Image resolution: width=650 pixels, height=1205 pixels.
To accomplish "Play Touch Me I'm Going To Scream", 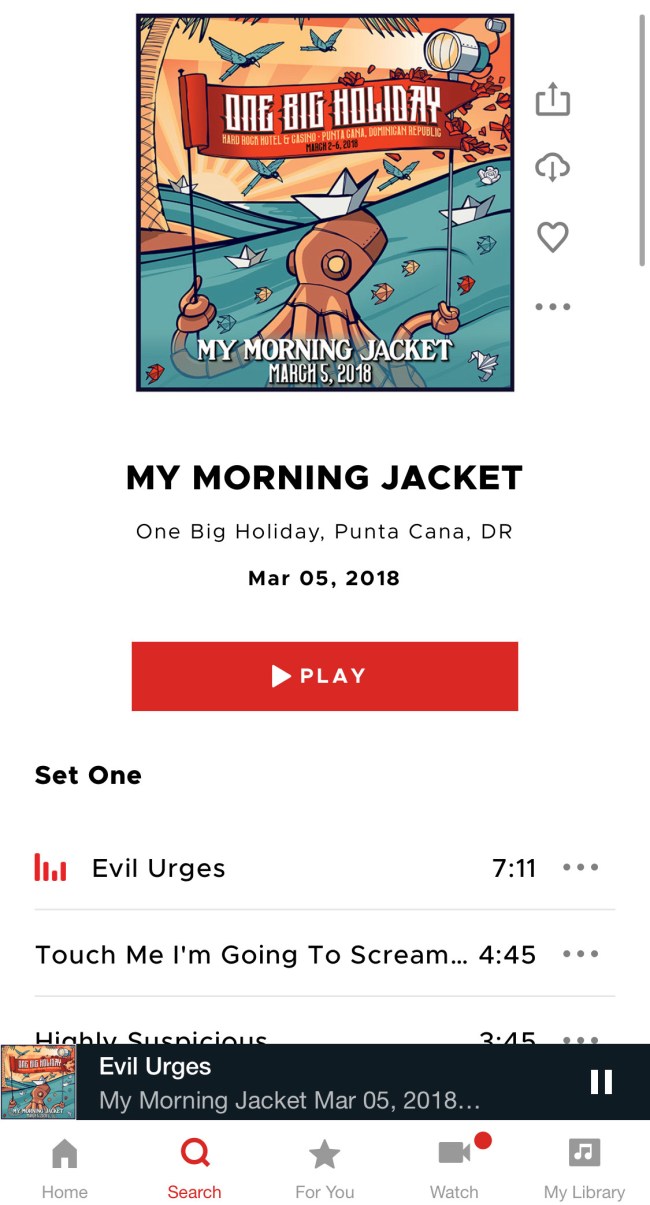I will point(250,955).
